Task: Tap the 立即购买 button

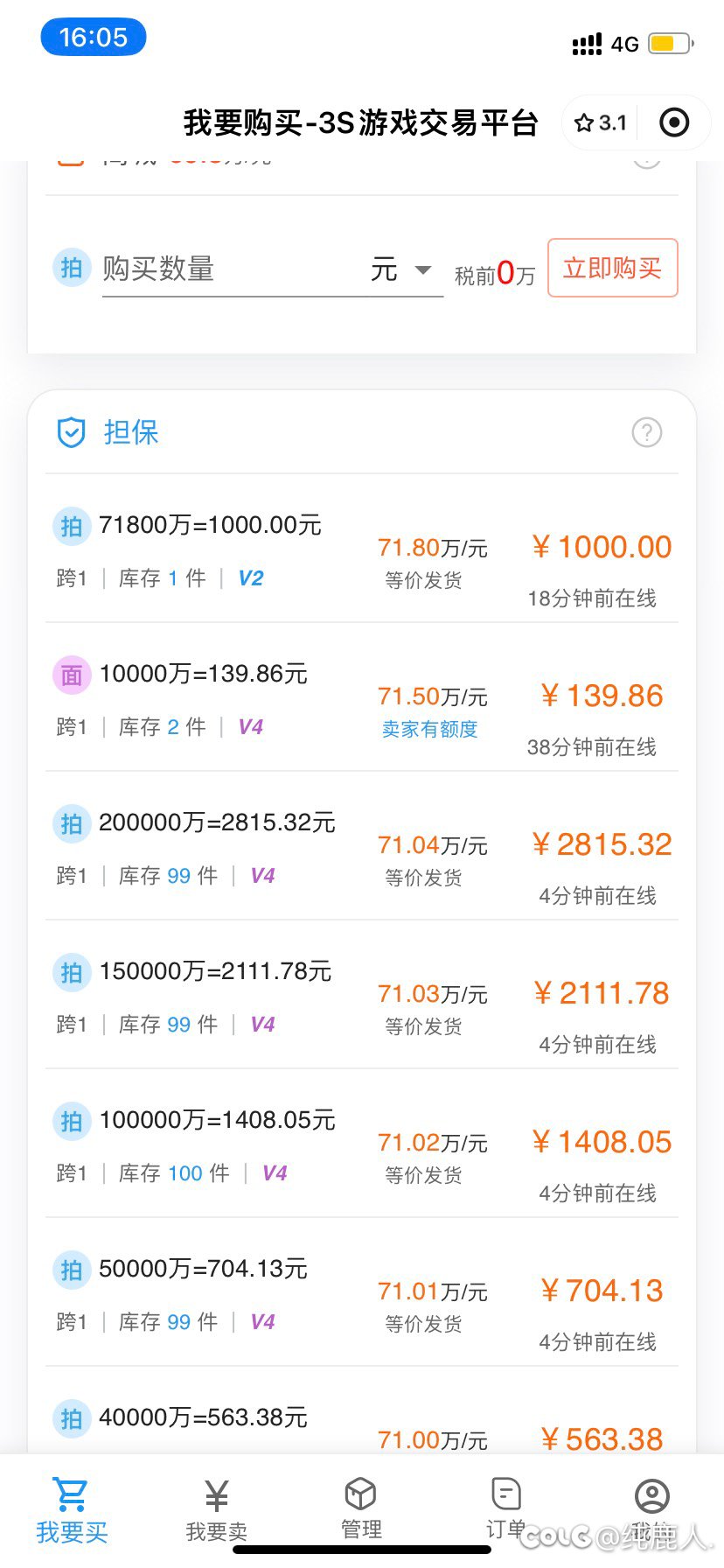Action: pos(613,268)
